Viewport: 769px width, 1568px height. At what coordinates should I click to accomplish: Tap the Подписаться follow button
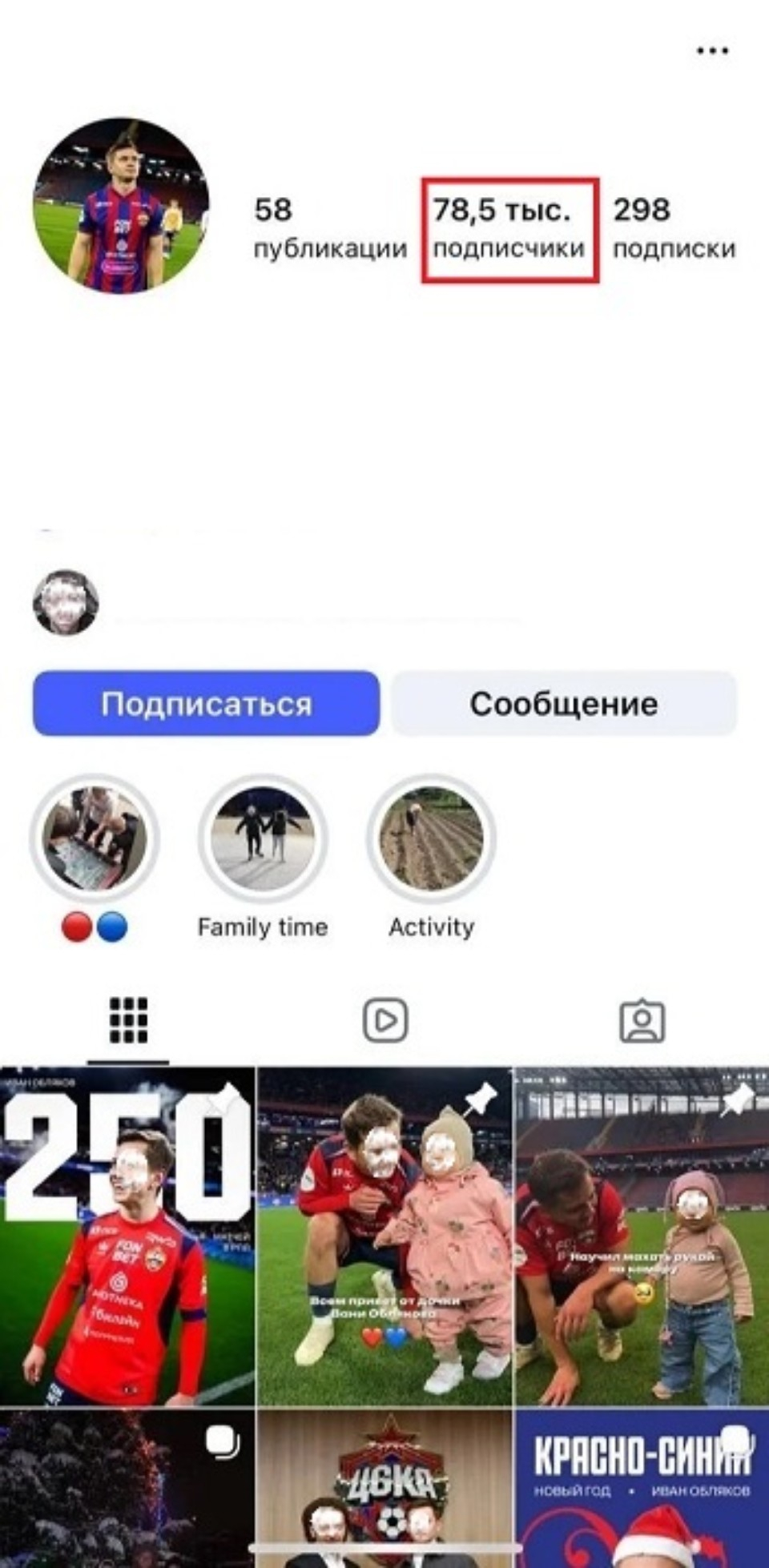click(205, 703)
